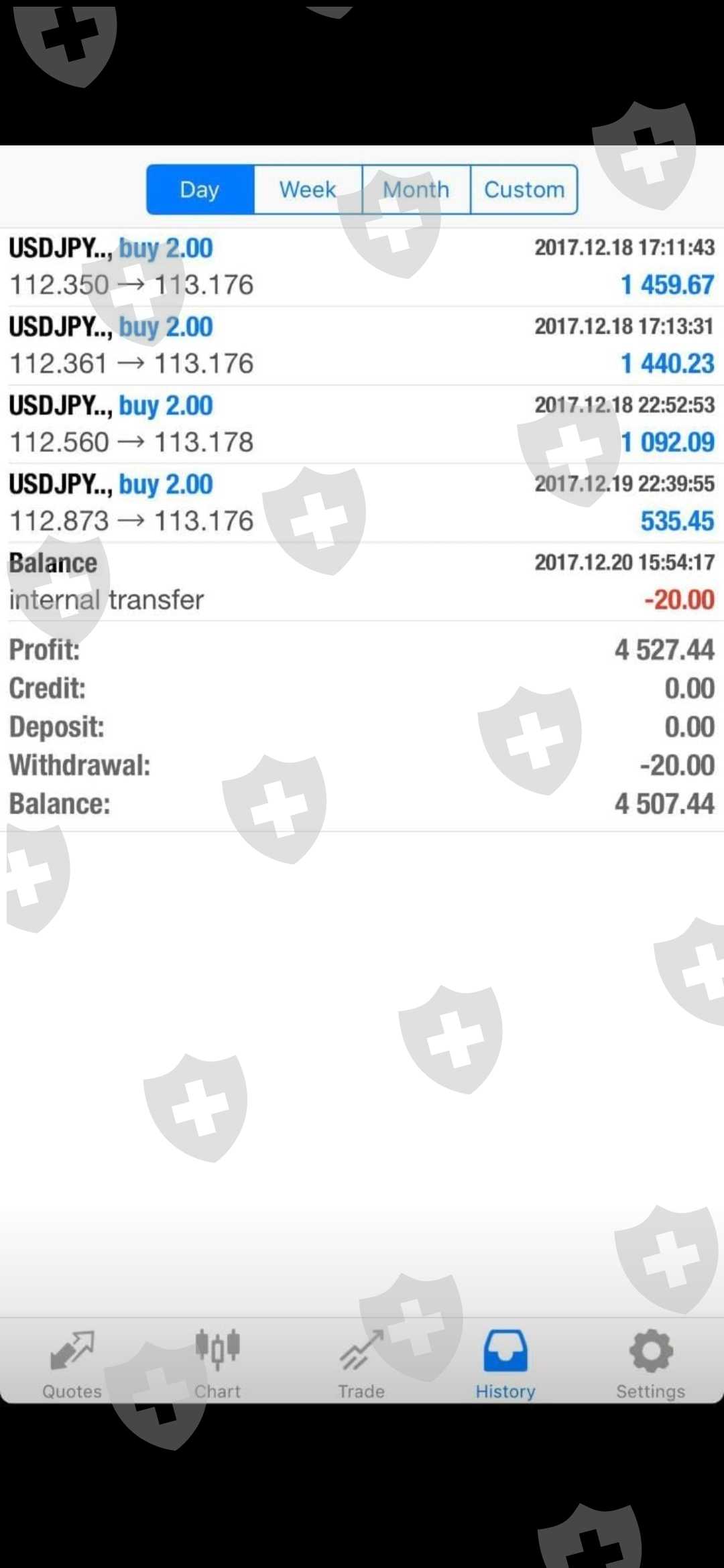Show the Month history period
The image size is (724, 1568).
[416, 190]
